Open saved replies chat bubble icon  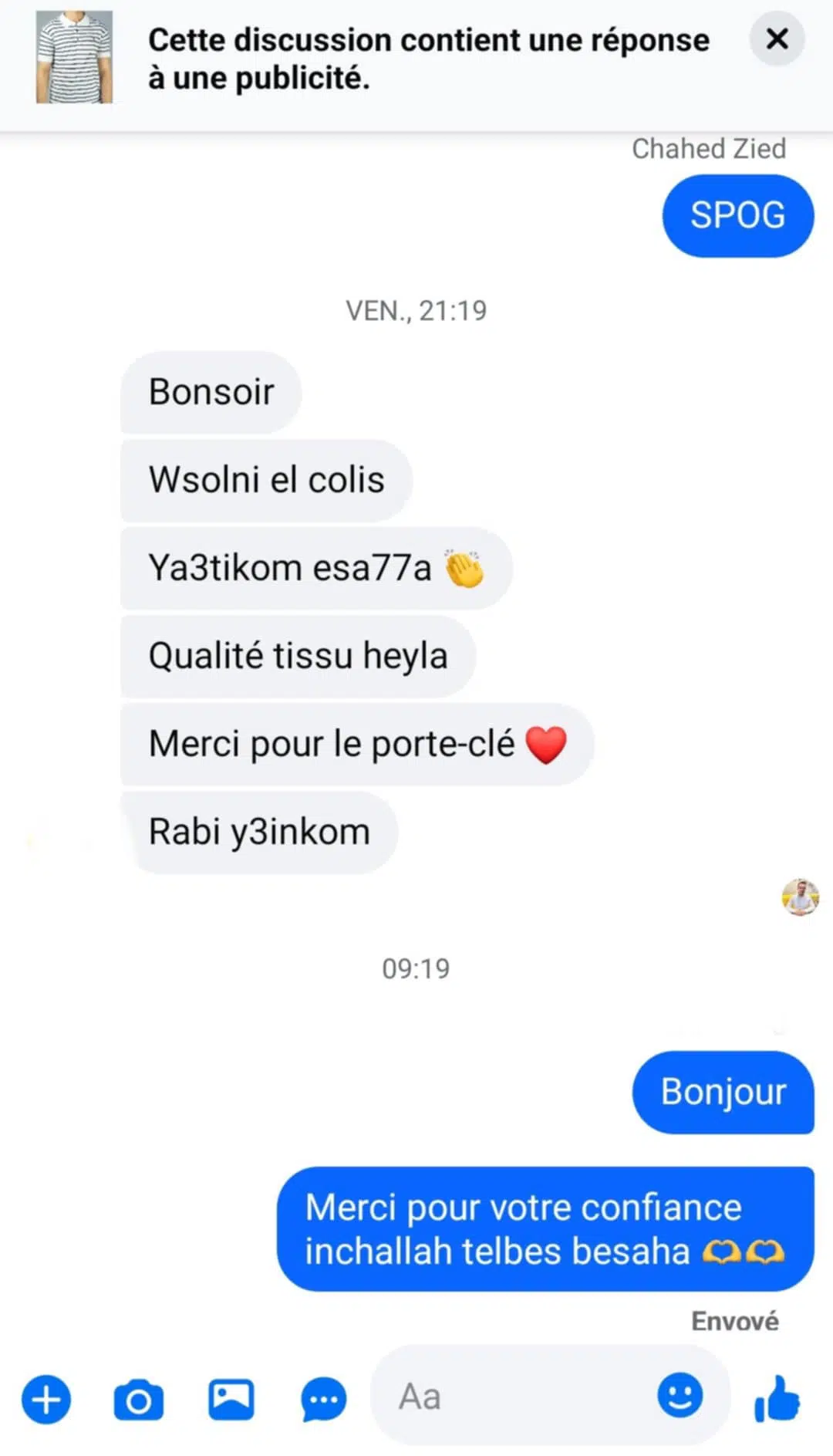point(323,1399)
